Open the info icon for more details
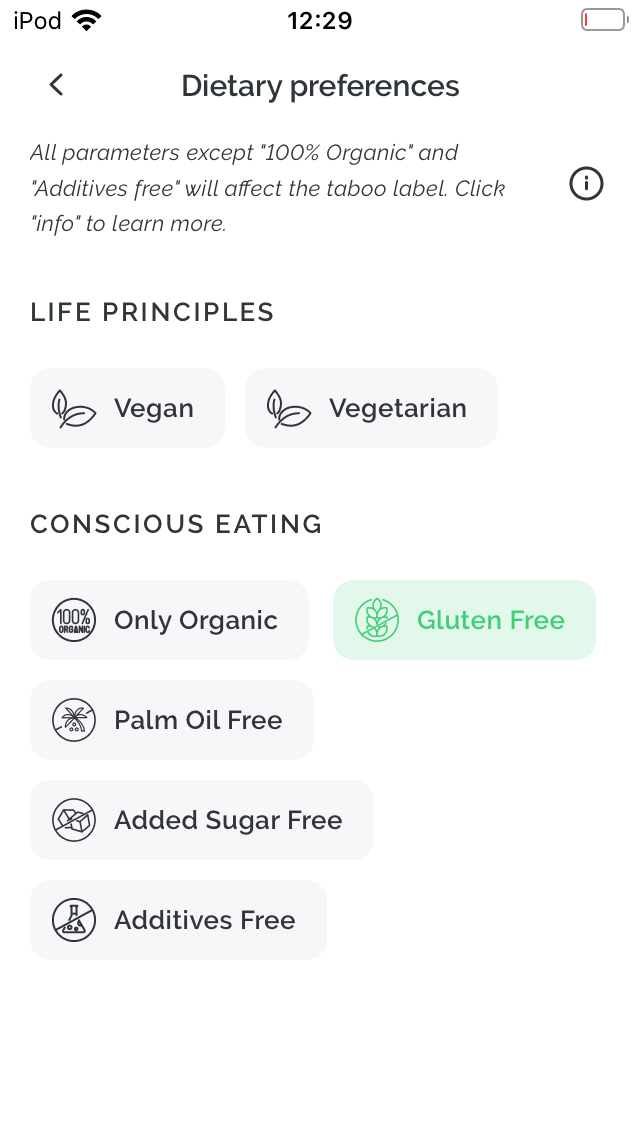 [x=586, y=183]
